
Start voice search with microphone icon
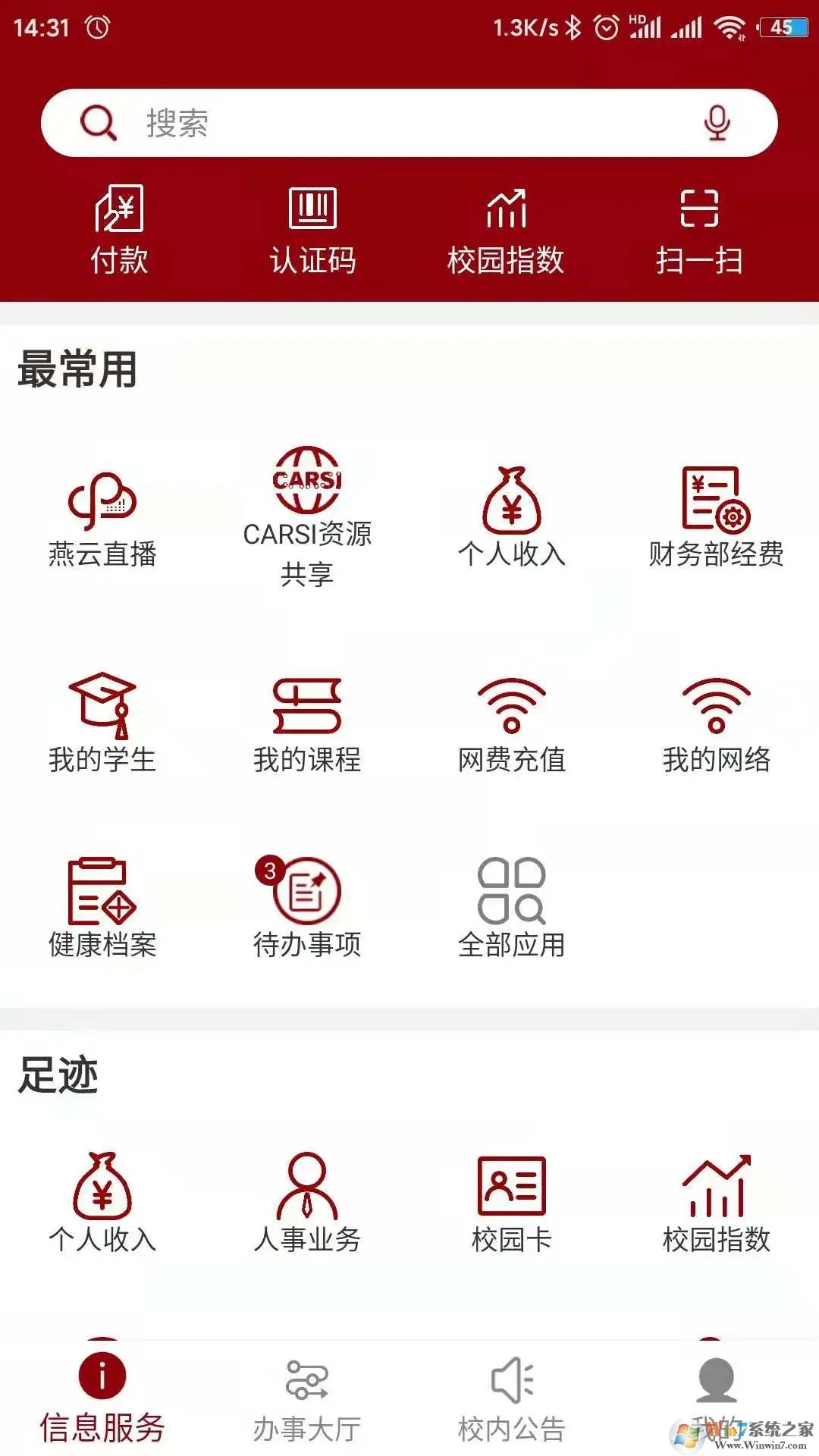coord(715,121)
